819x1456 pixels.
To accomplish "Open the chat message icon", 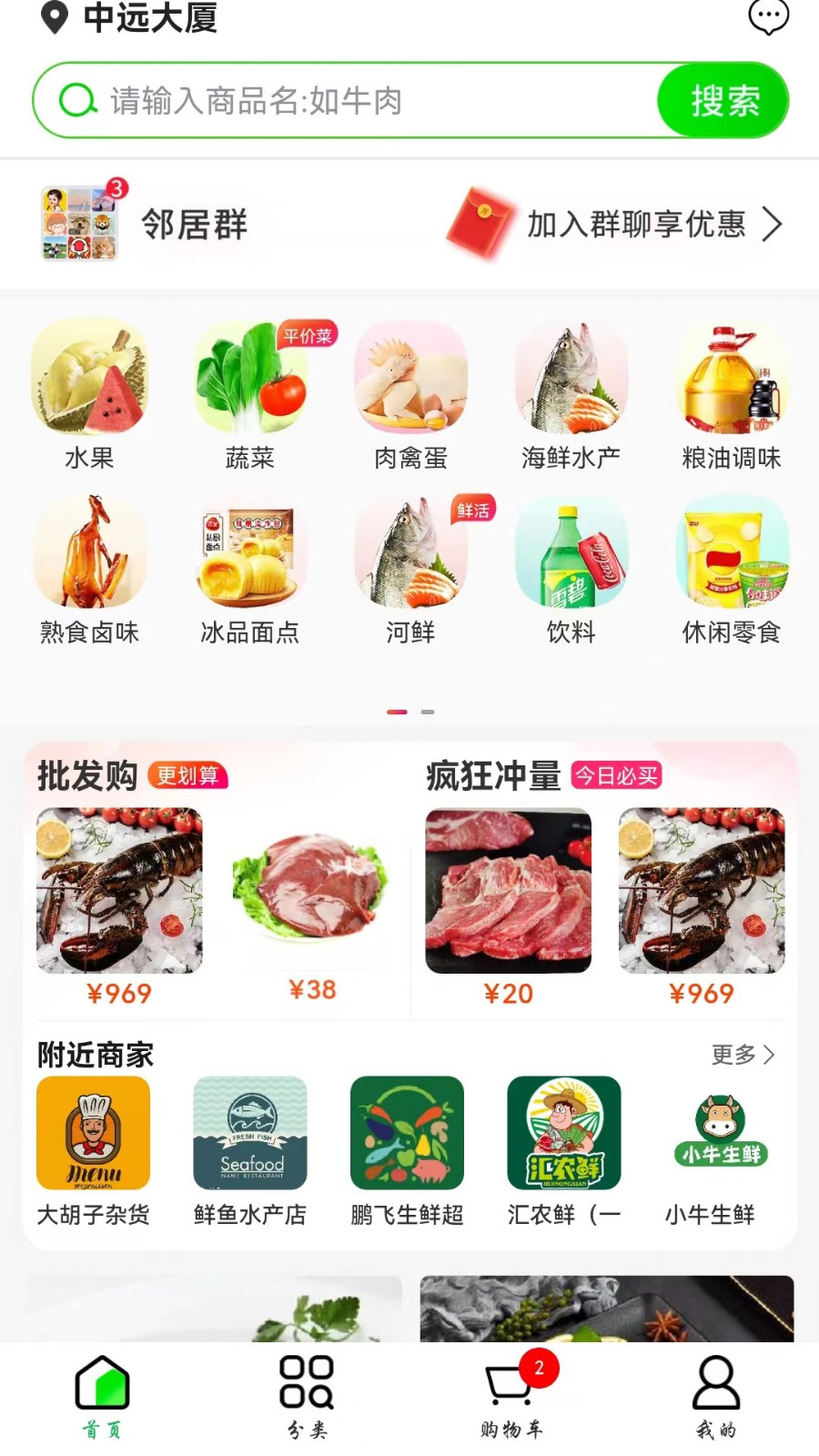I will click(768, 16).
